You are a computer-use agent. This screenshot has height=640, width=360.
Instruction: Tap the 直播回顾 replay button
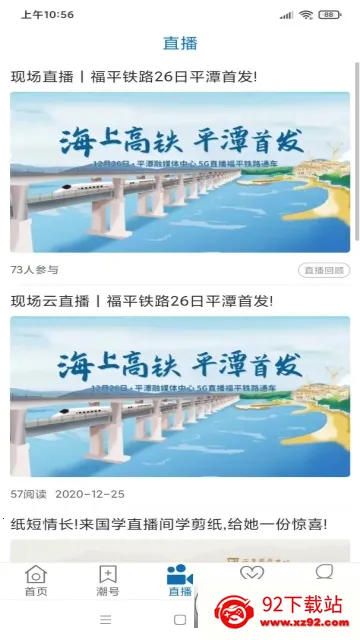324,270
